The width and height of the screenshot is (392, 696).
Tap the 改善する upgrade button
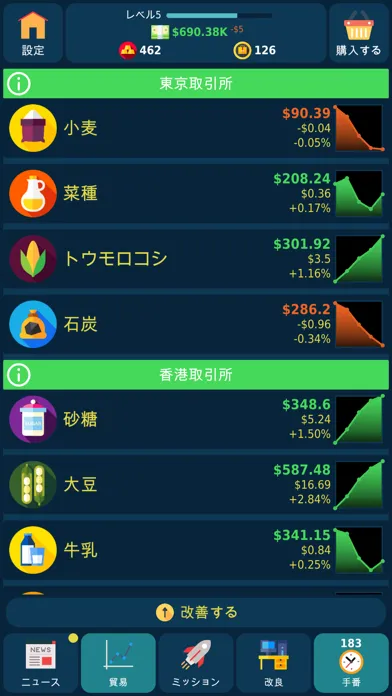point(196,613)
